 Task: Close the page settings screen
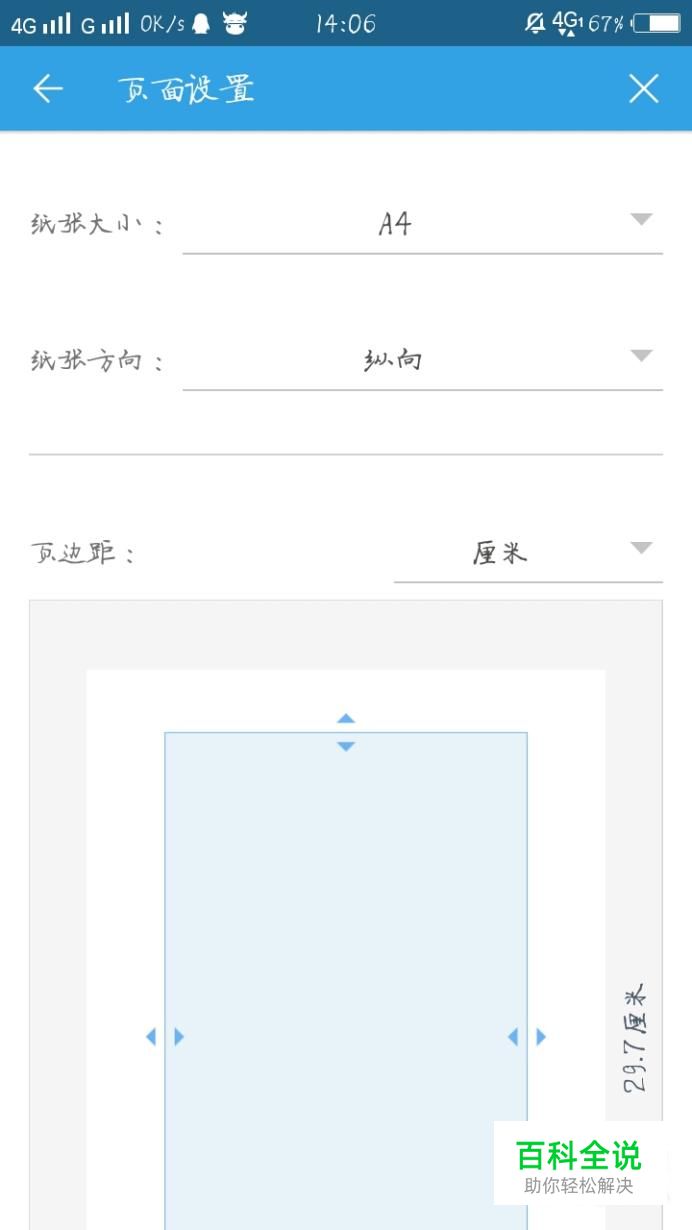643,89
